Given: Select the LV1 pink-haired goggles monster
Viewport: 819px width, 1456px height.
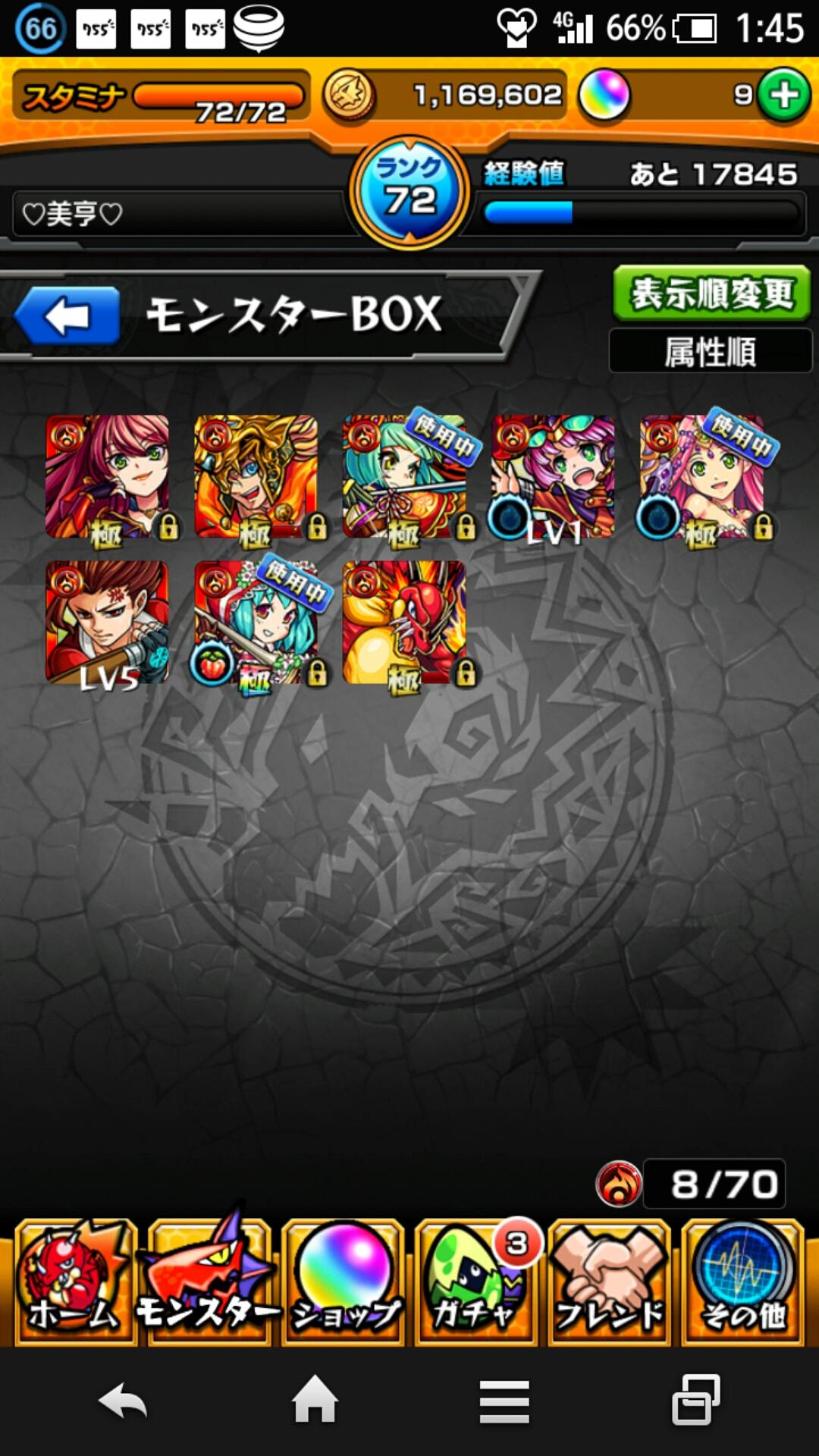Looking at the screenshot, I should [554, 478].
